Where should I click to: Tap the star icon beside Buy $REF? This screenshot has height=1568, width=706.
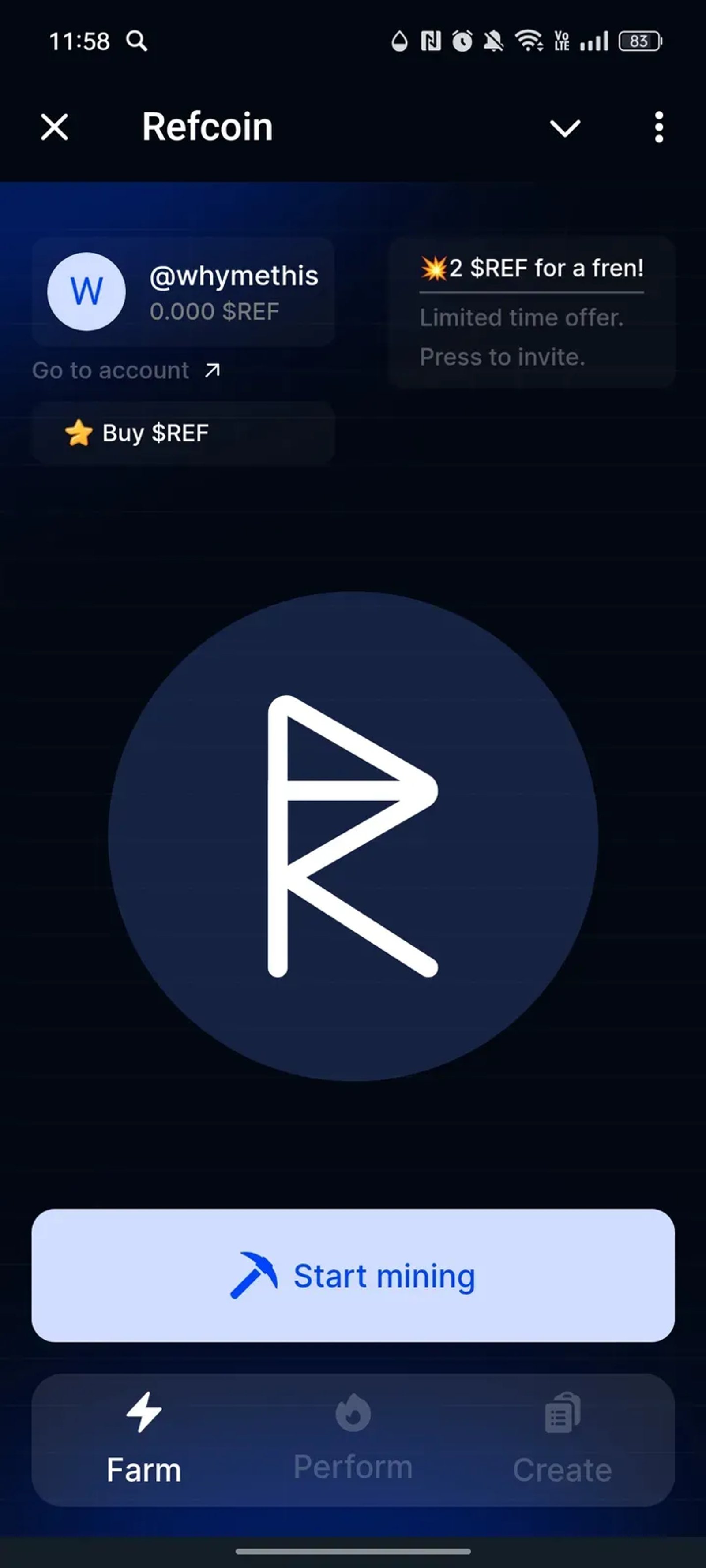79,433
